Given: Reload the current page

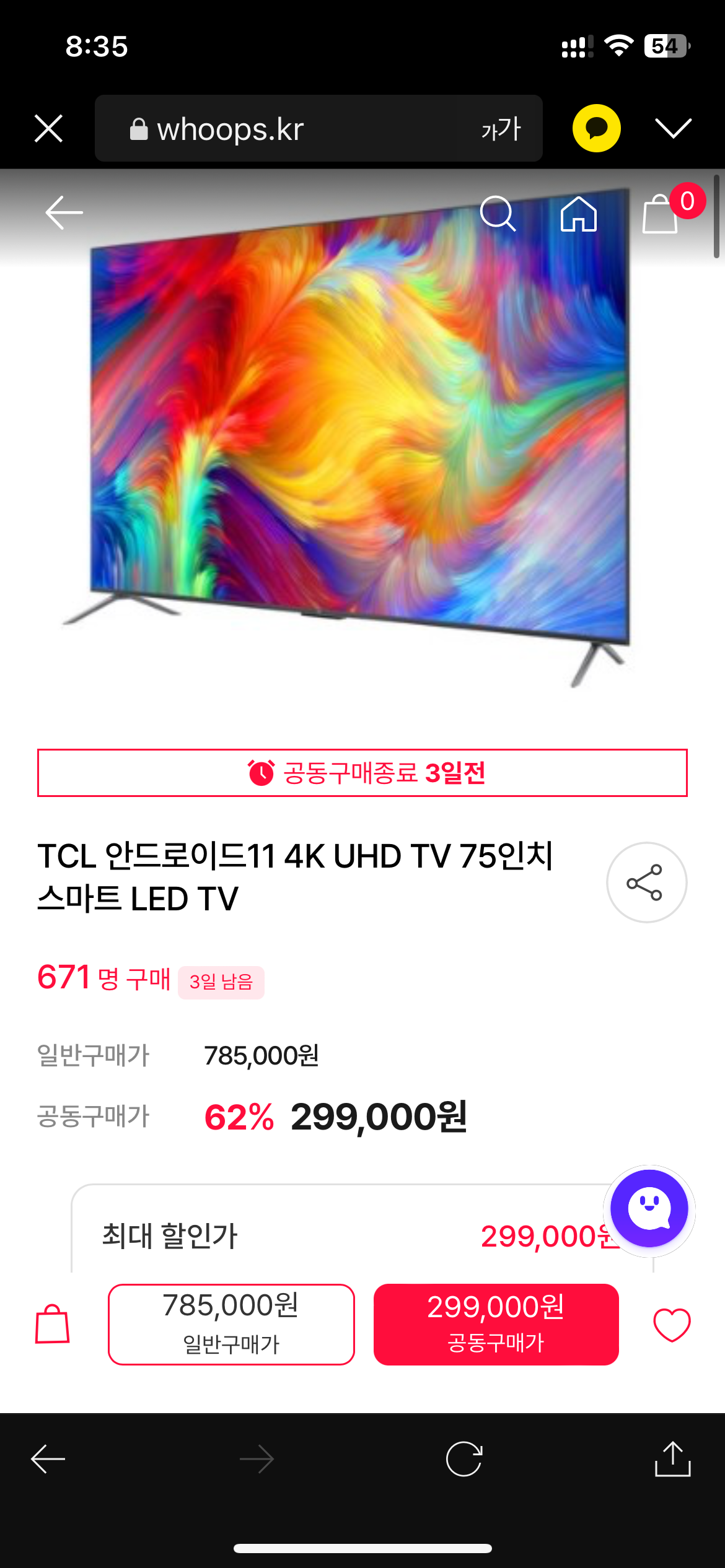Looking at the screenshot, I should pos(464,1459).
